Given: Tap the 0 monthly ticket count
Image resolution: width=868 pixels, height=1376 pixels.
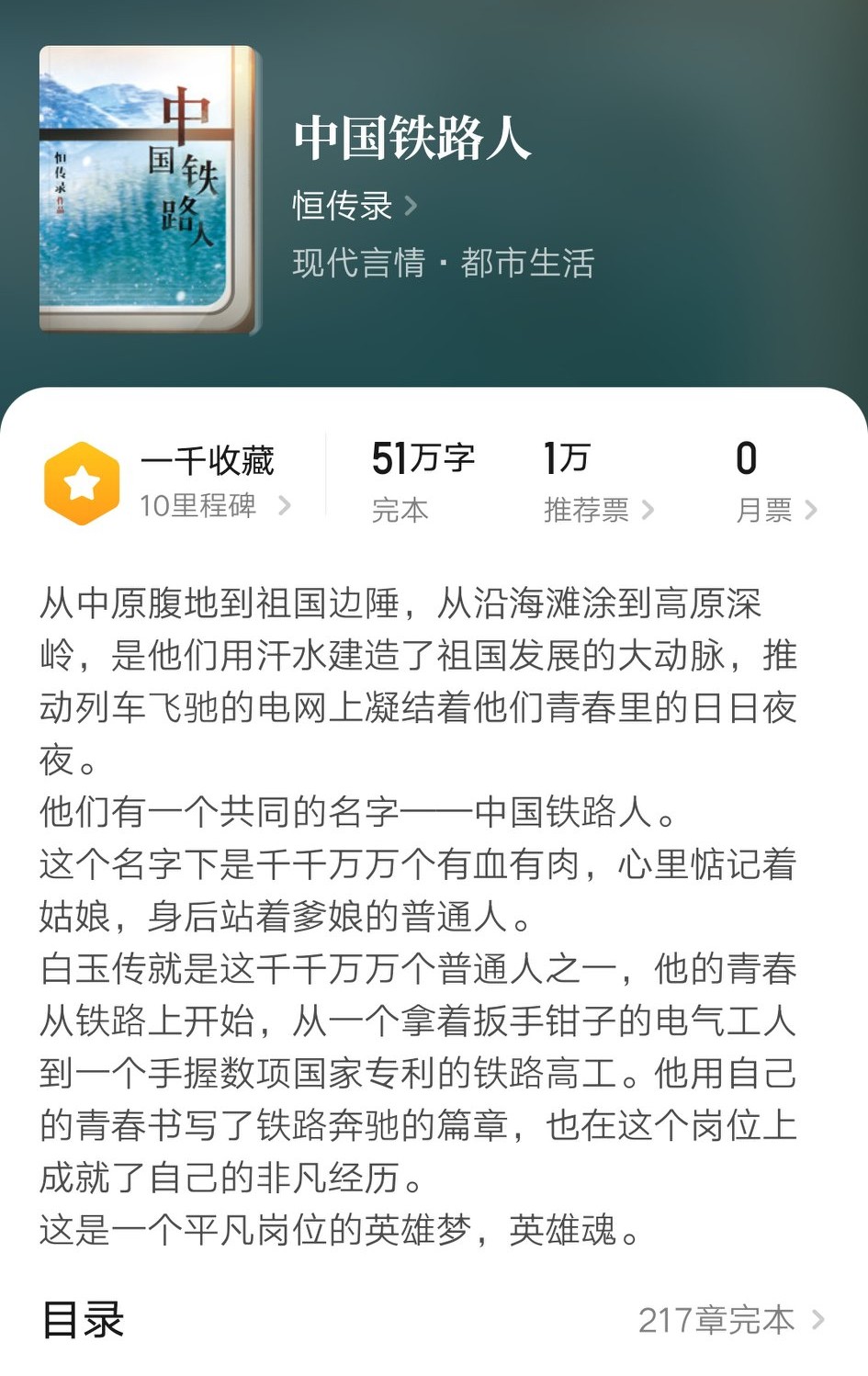Looking at the screenshot, I should pyautogui.click(x=747, y=457).
